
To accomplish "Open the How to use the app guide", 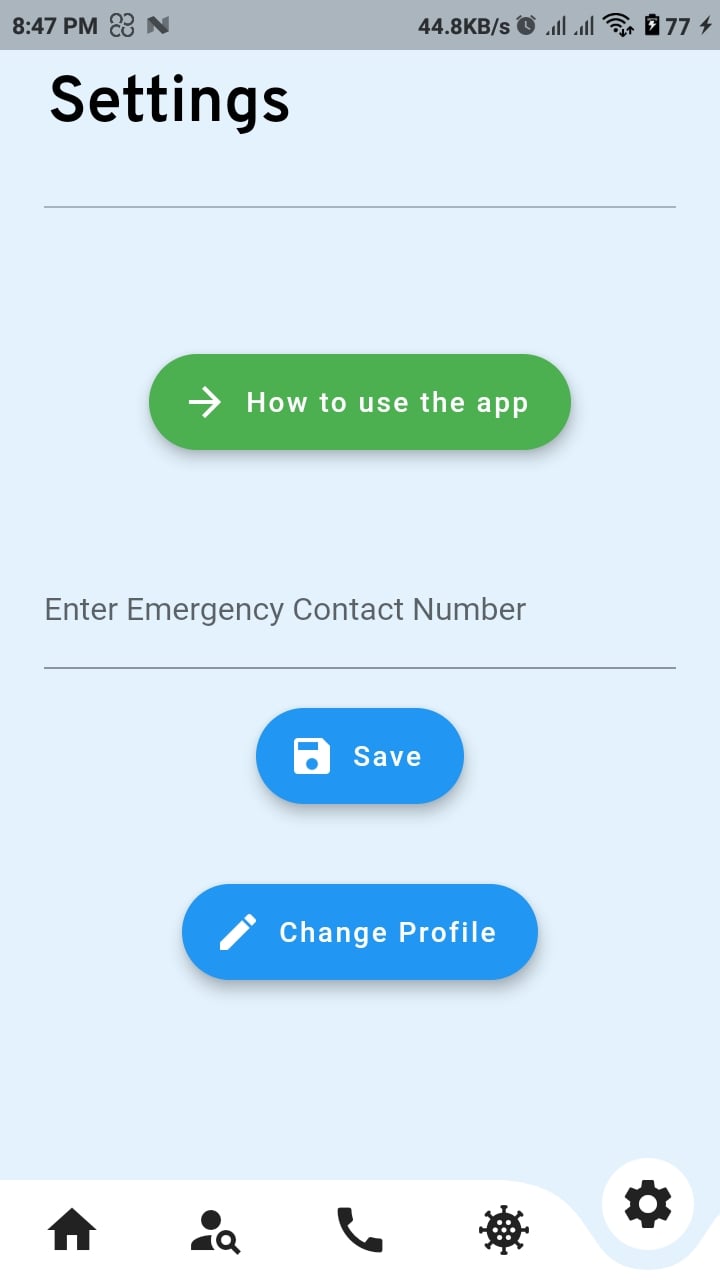I will [x=360, y=402].
